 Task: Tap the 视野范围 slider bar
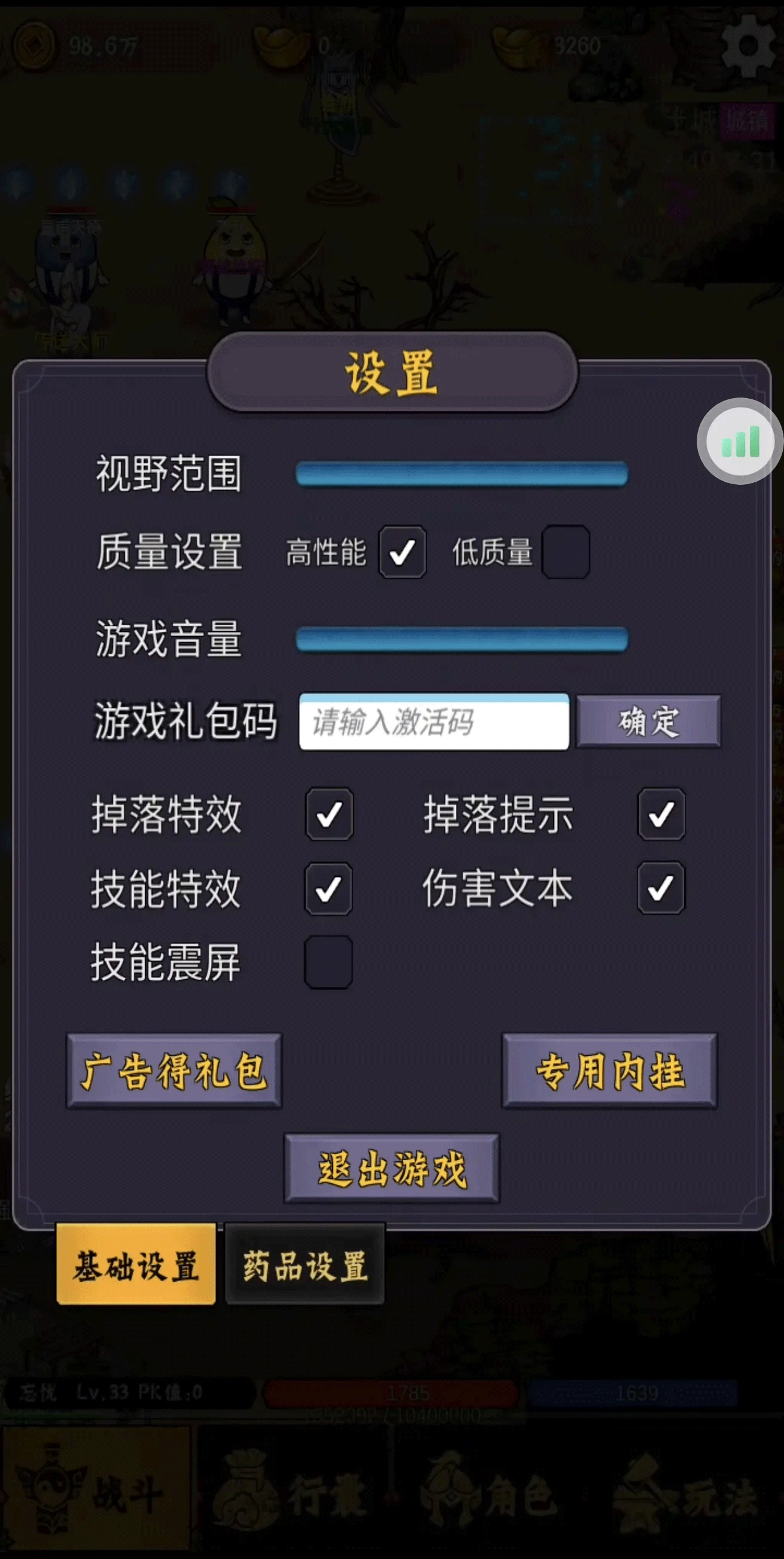pyautogui.click(x=461, y=473)
